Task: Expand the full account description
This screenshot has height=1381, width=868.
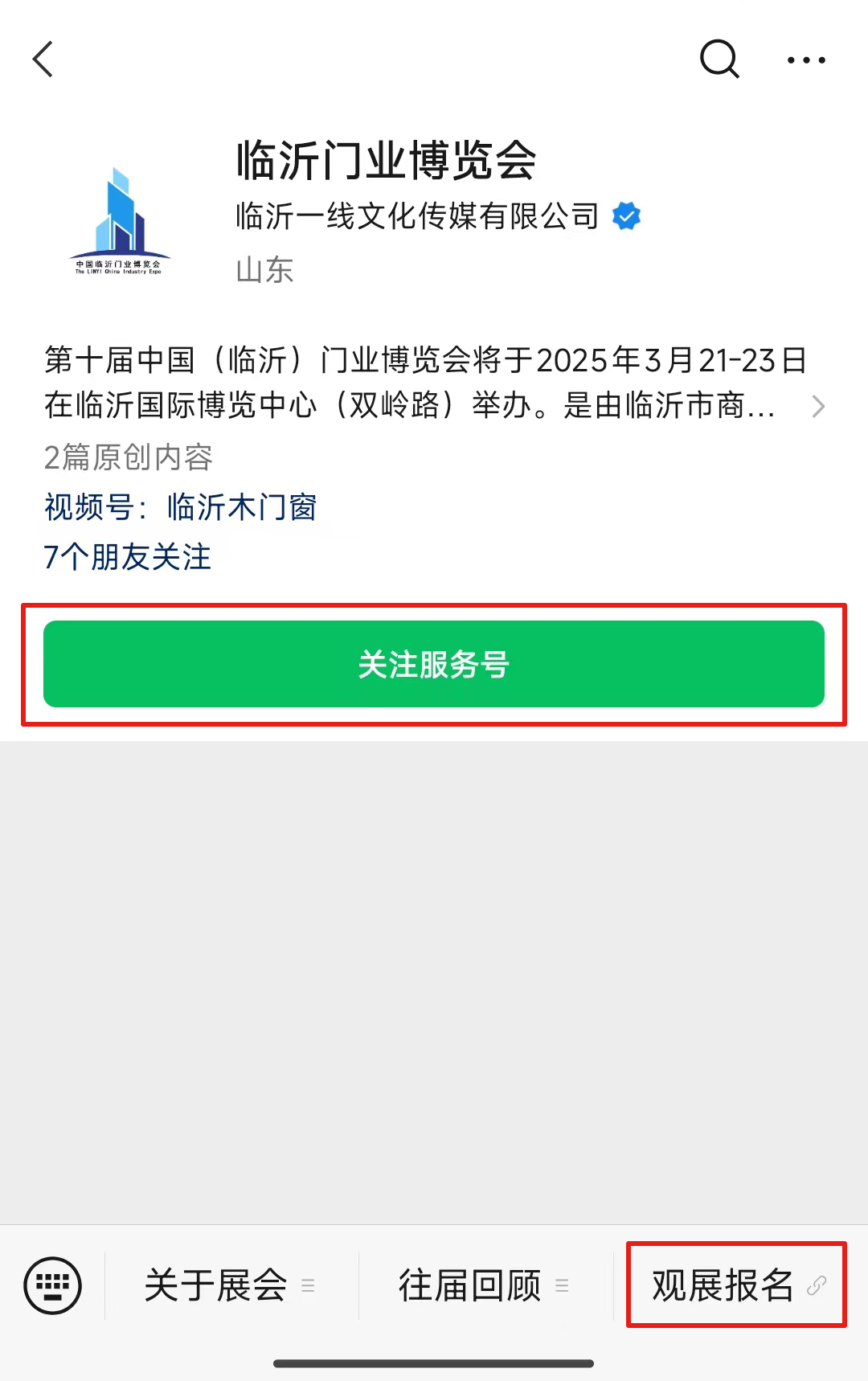Action: point(818,407)
